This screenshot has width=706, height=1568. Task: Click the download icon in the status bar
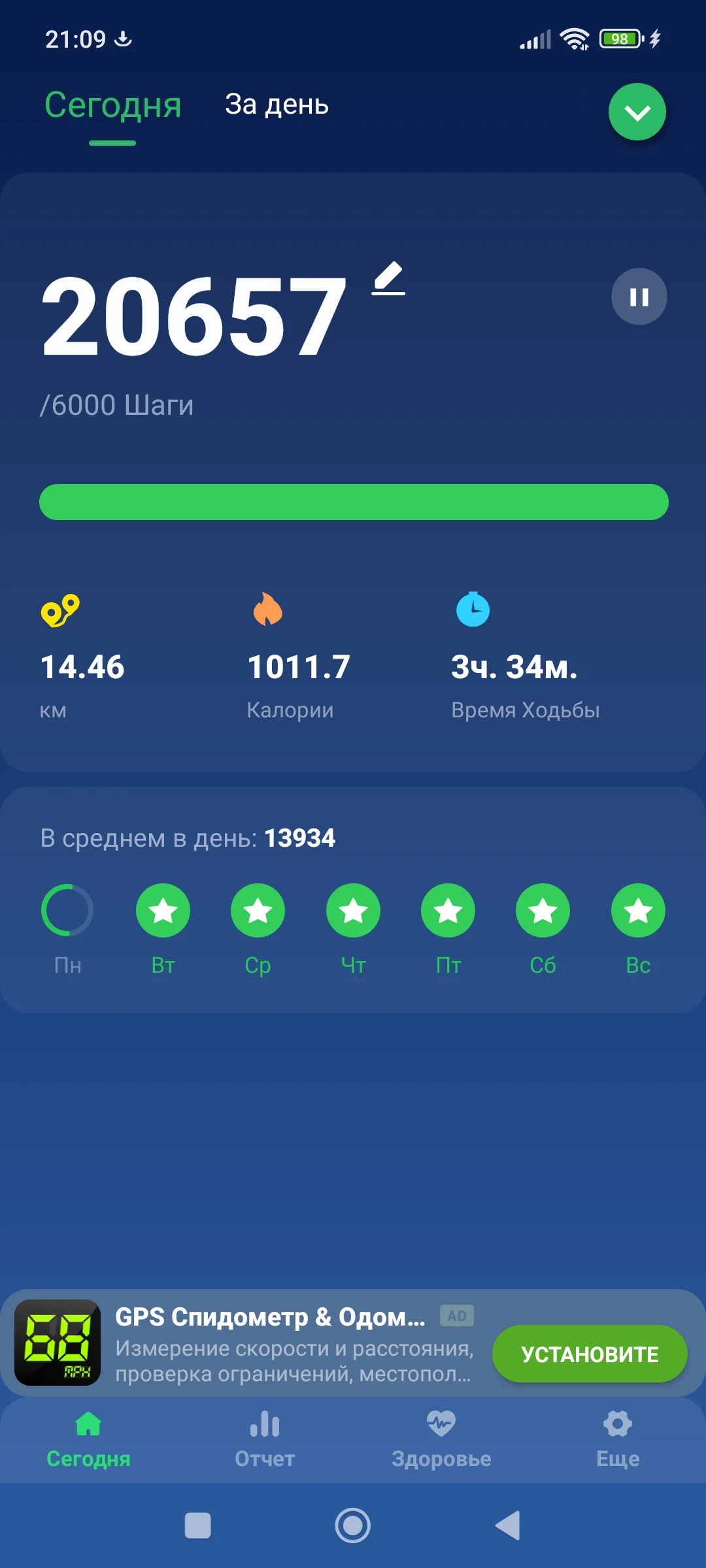pyautogui.click(x=123, y=39)
